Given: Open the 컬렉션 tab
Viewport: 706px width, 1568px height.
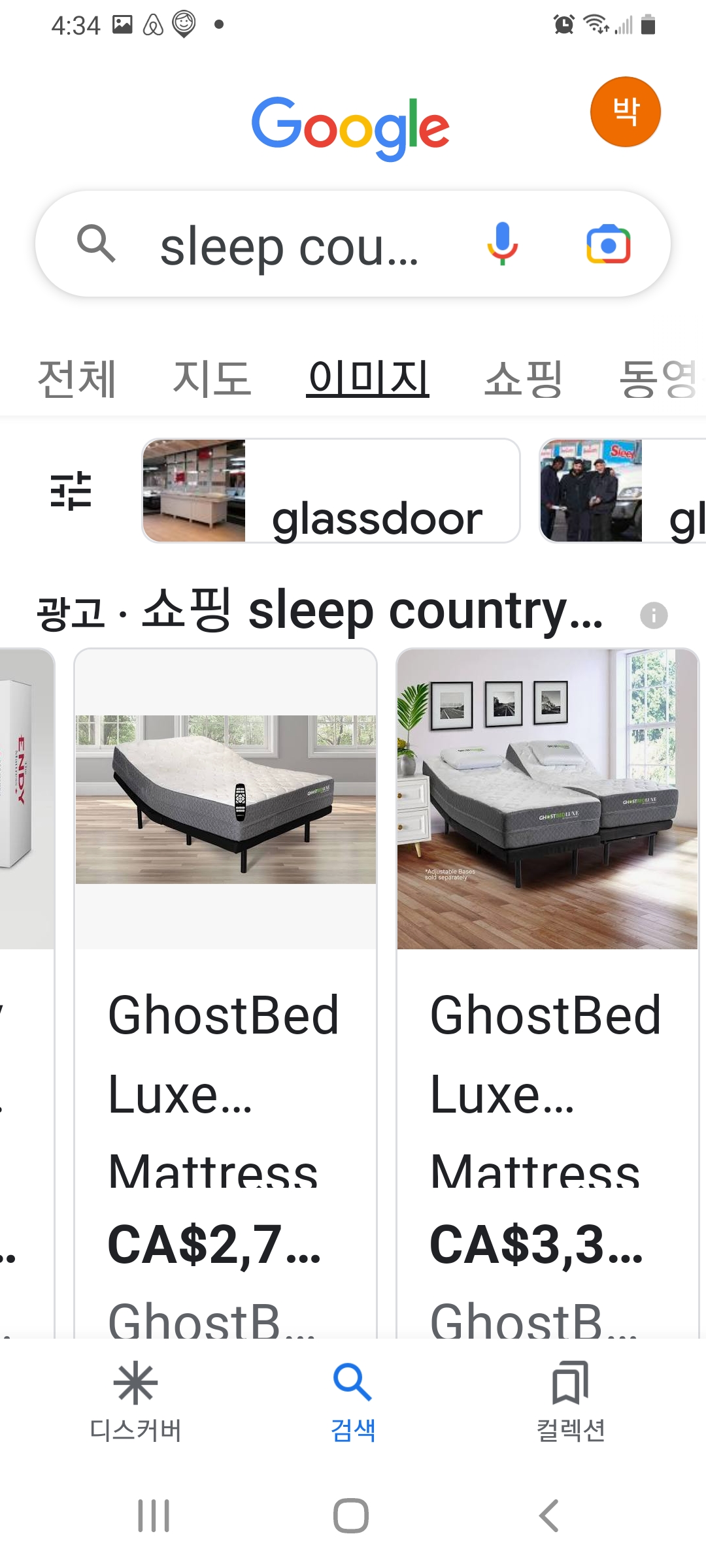Looking at the screenshot, I should click(x=571, y=1403).
